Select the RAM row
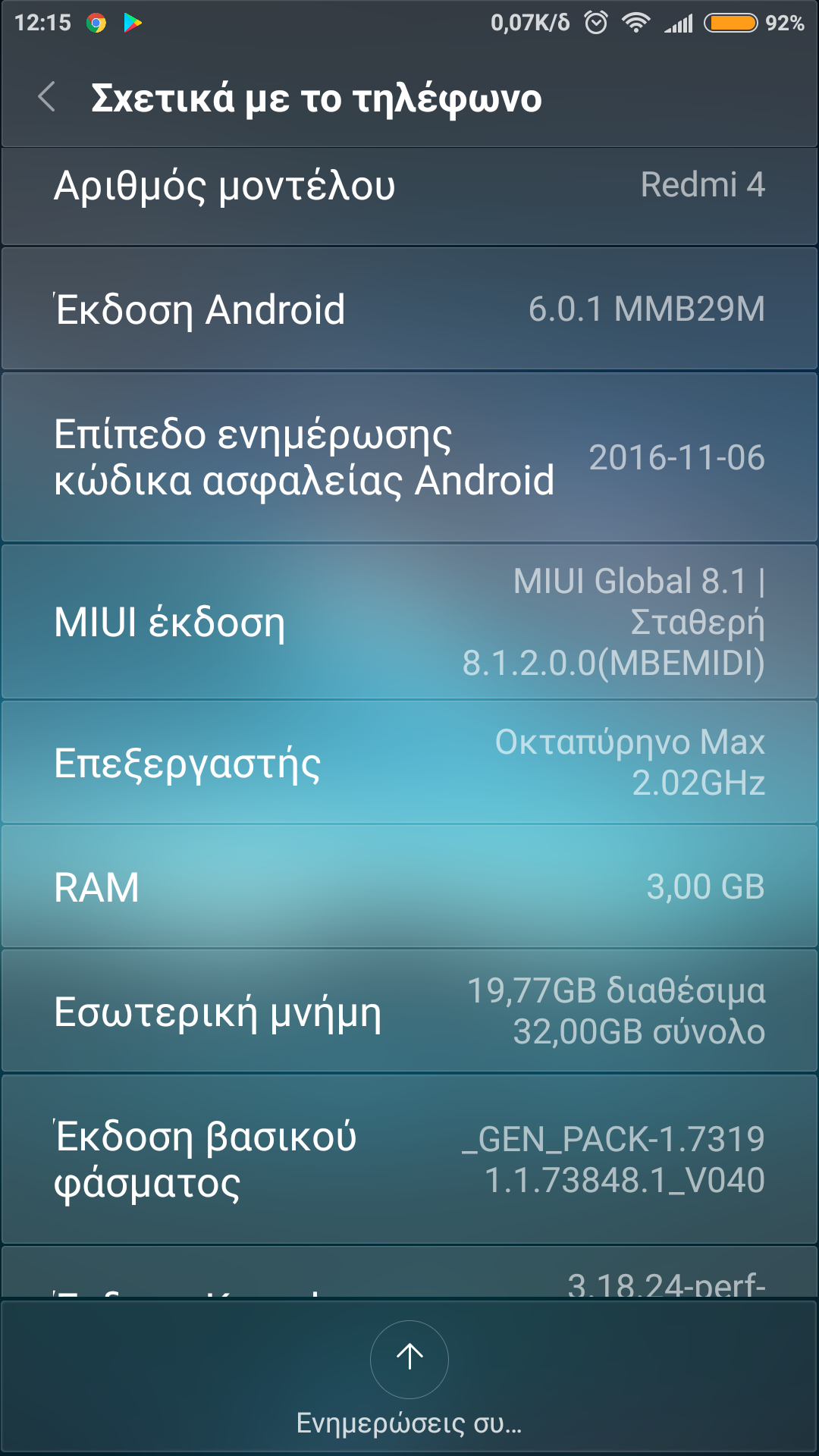 tap(409, 887)
